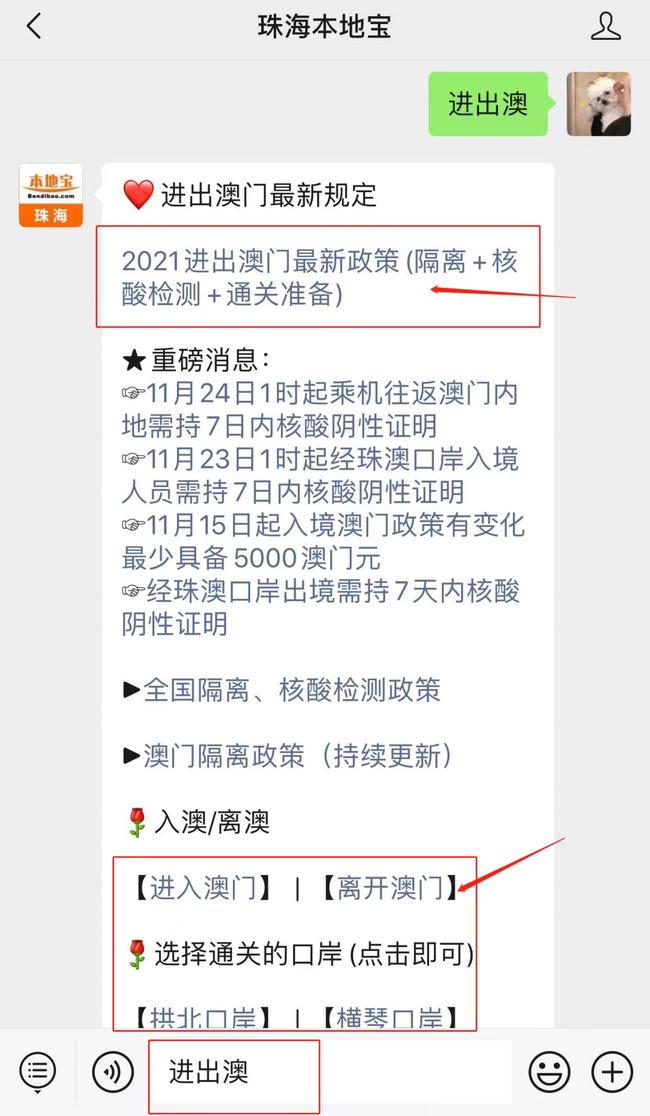Switch to voice input
The width and height of the screenshot is (650, 1116).
click(113, 1072)
